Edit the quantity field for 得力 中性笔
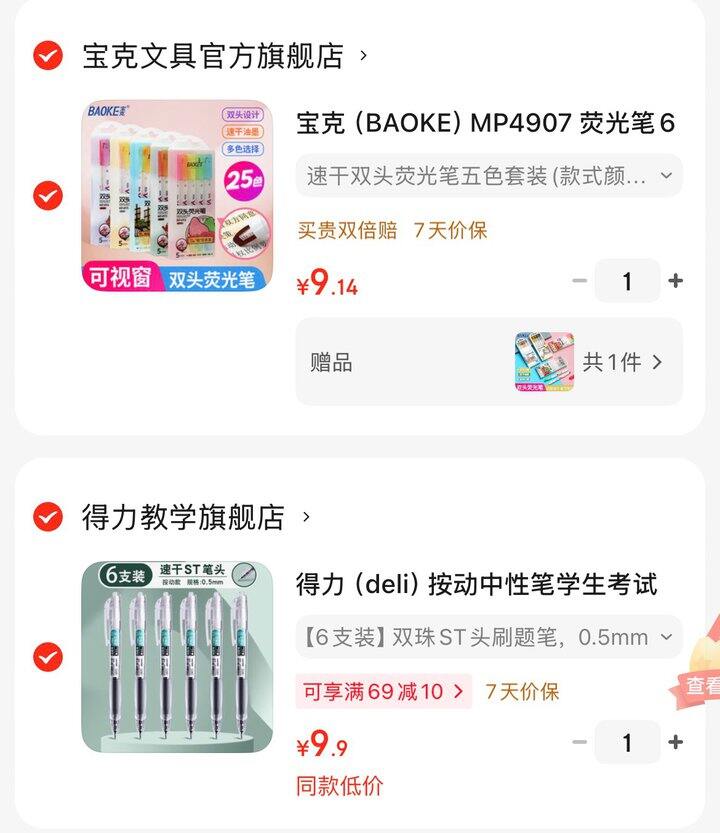The height and width of the screenshot is (833, 720). (x=627, y=742)
